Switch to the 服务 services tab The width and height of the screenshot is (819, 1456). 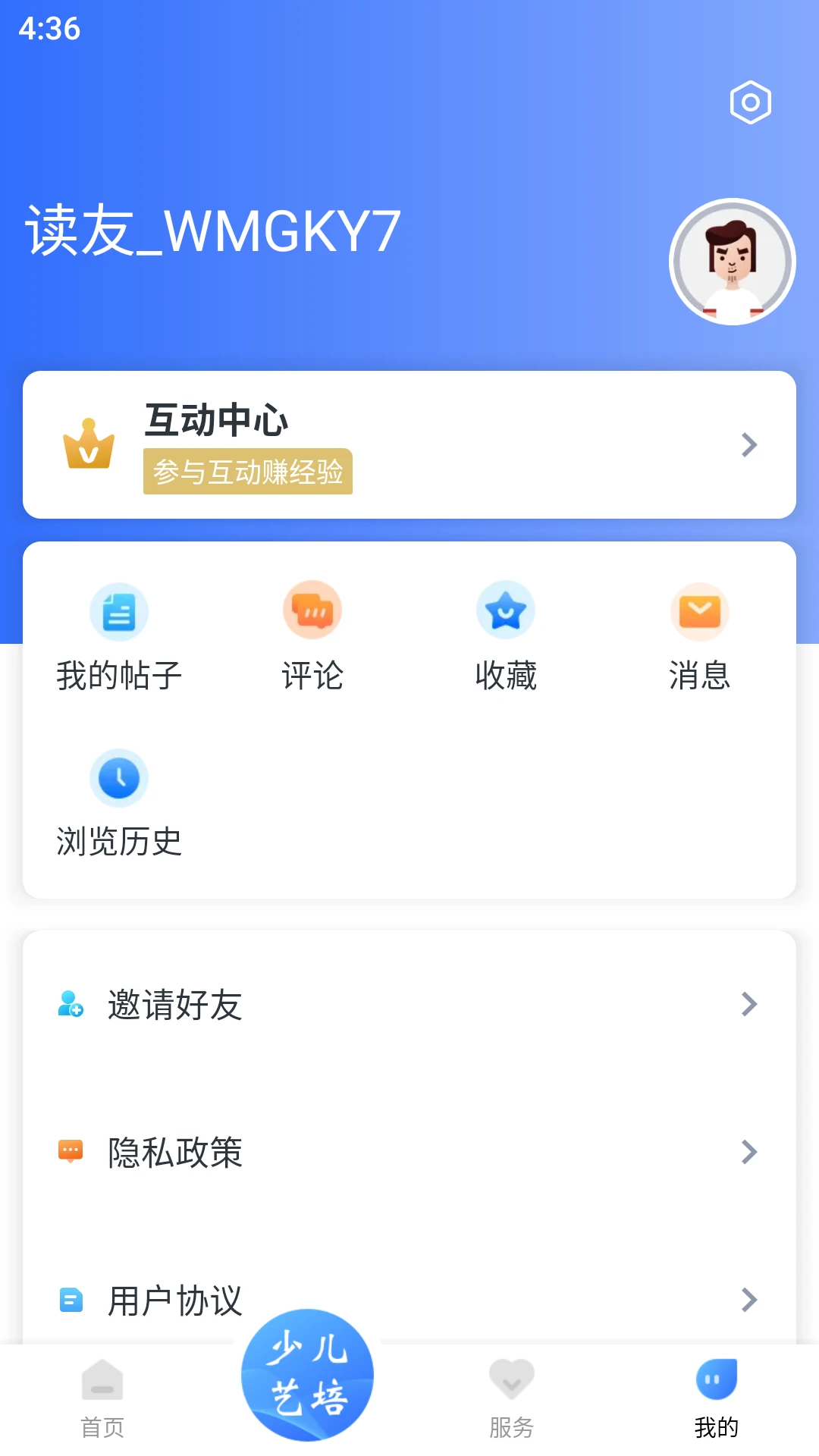[x=511, y=1399]
